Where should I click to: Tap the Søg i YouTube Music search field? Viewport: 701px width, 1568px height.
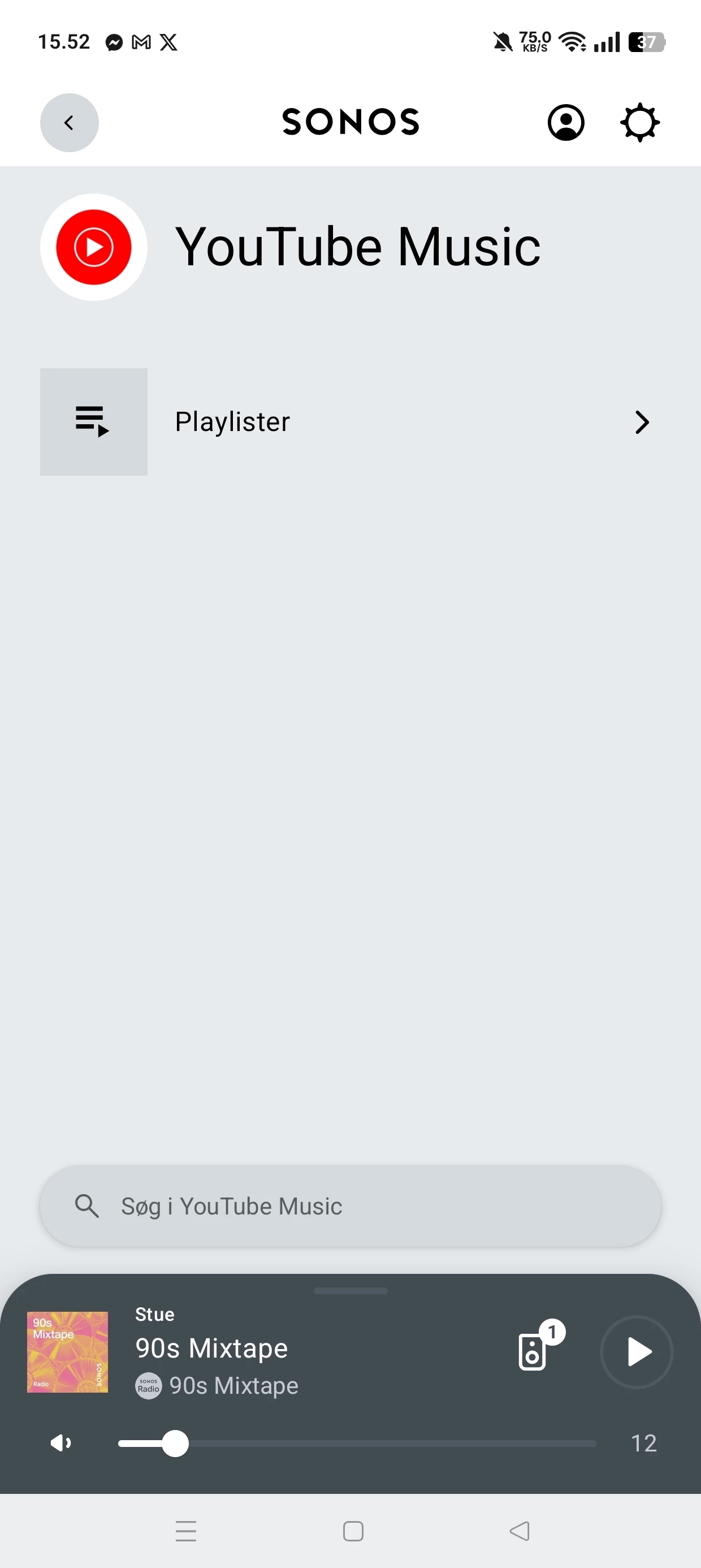tap(350, 1206)
